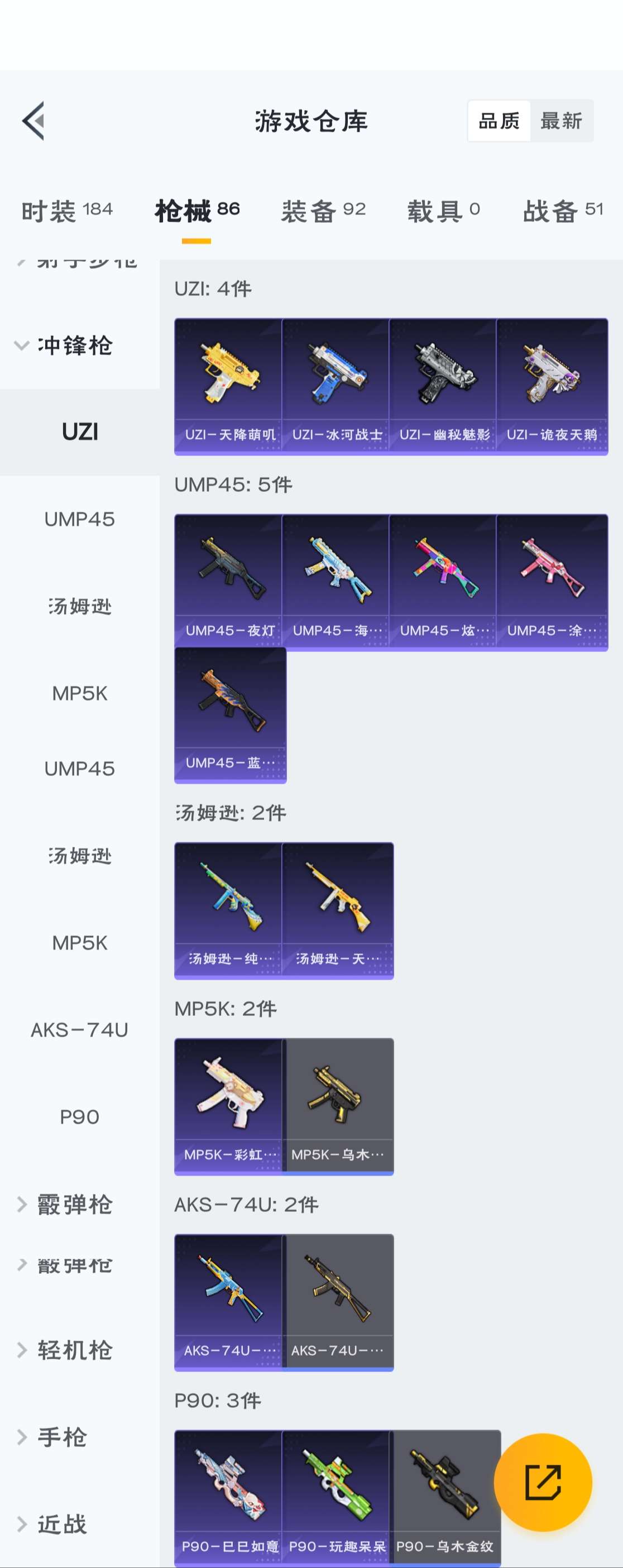The height and width of the screenshot is (1568, 623).
Task: Open the UZI-冰河战士 skin
Action: (336, 386)
